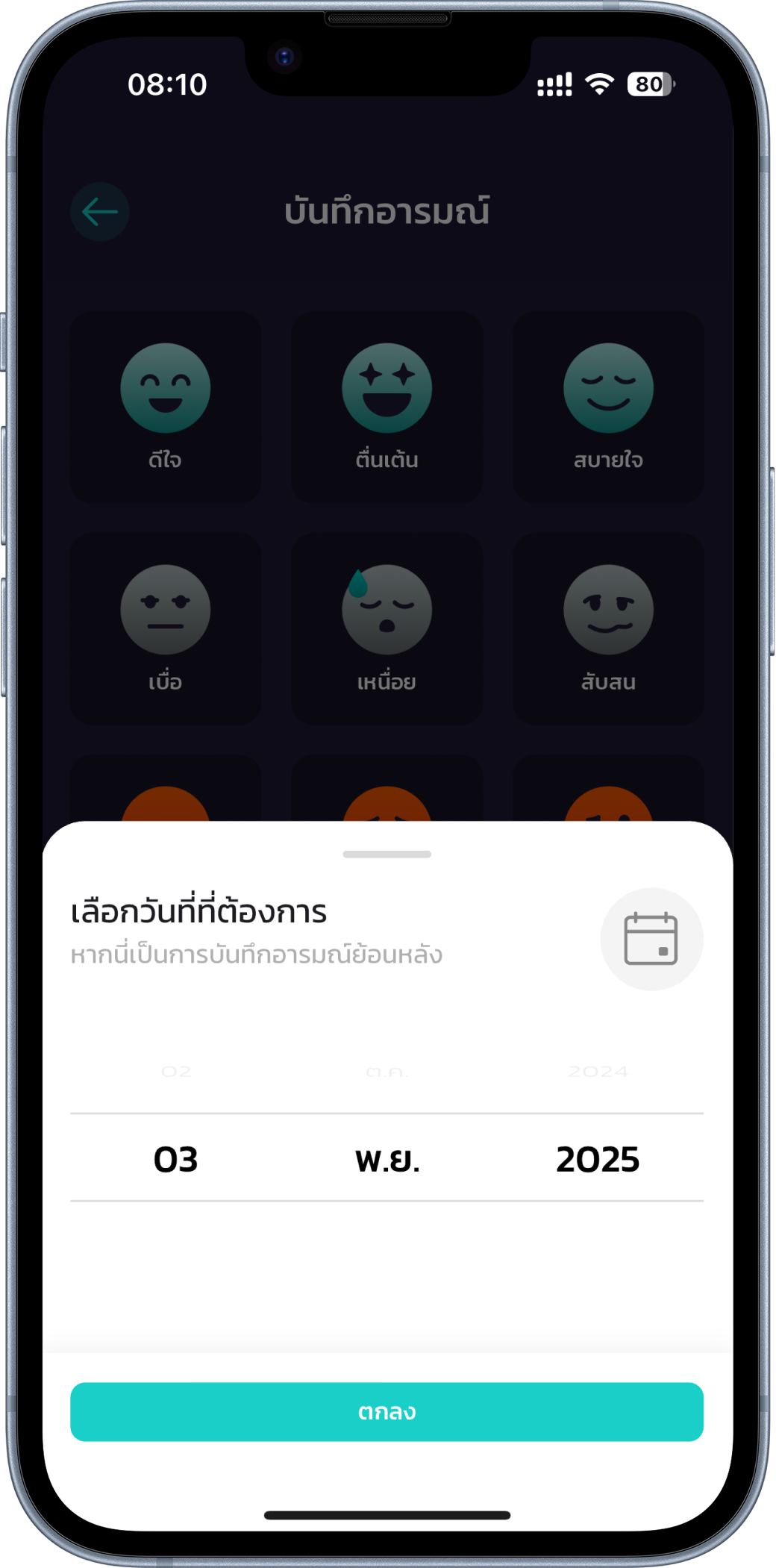Viewport: 776px width, 1568px height.
Task: Open the calendar view icon
Action: pos(651,939)
